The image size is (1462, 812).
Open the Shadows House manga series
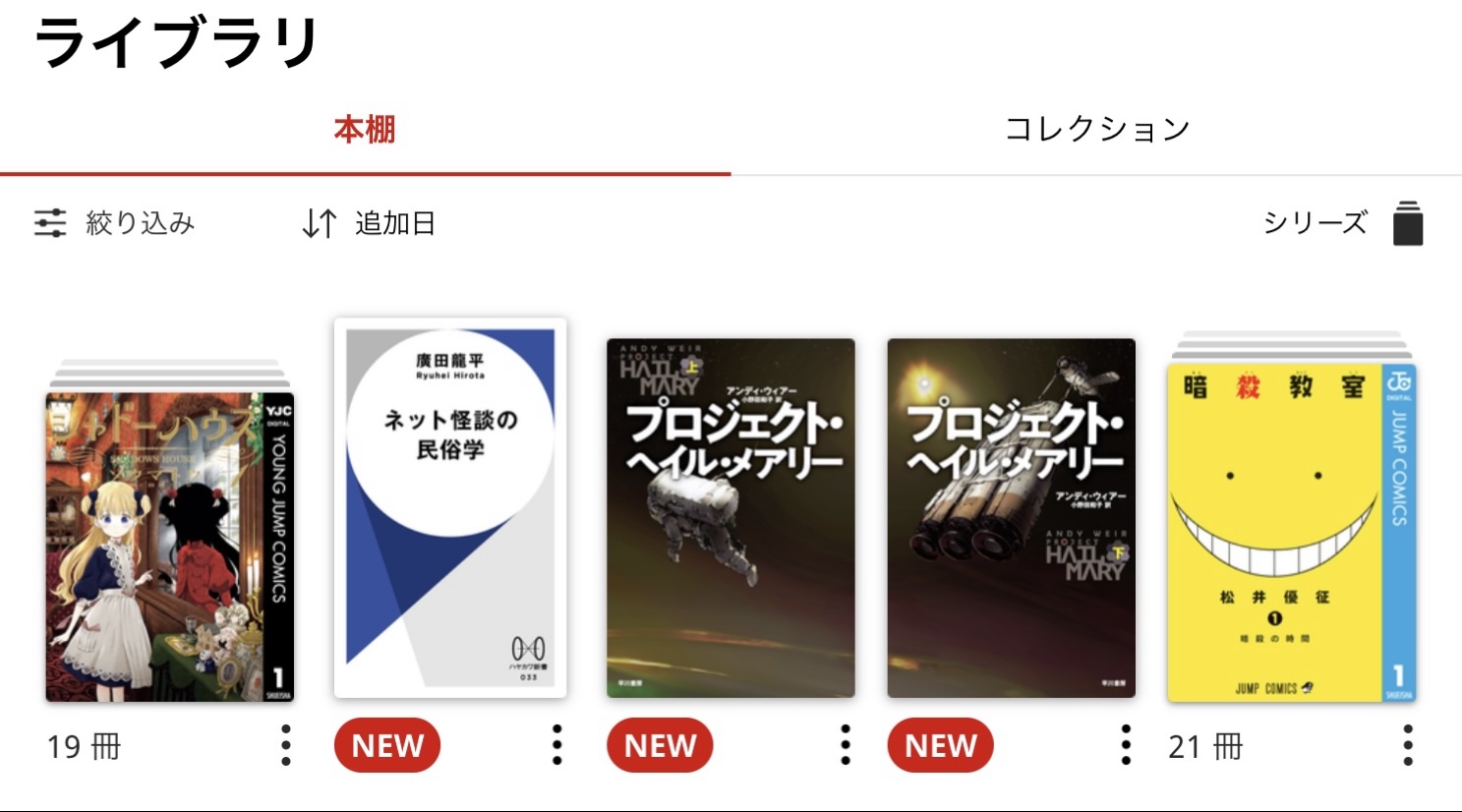click(x=170, y=546)
